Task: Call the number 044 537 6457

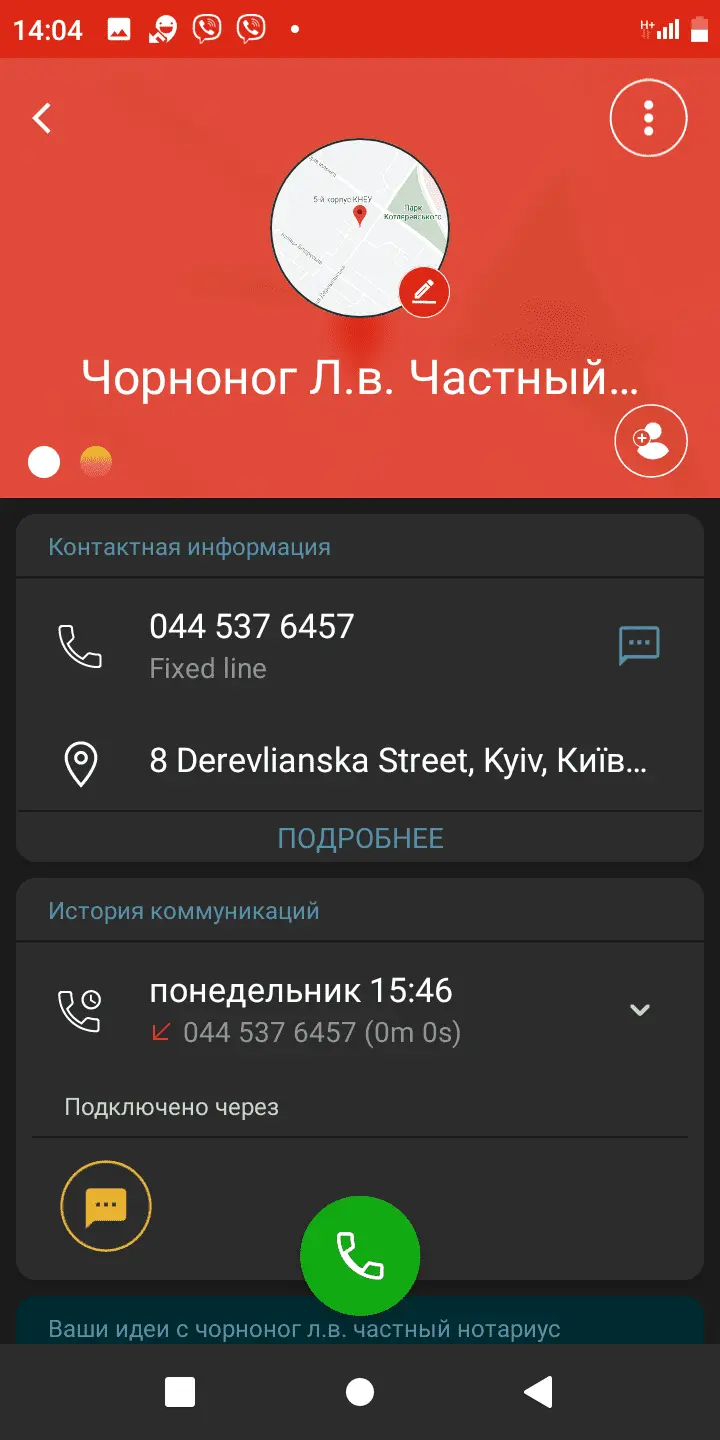Action: coord(252,644)
